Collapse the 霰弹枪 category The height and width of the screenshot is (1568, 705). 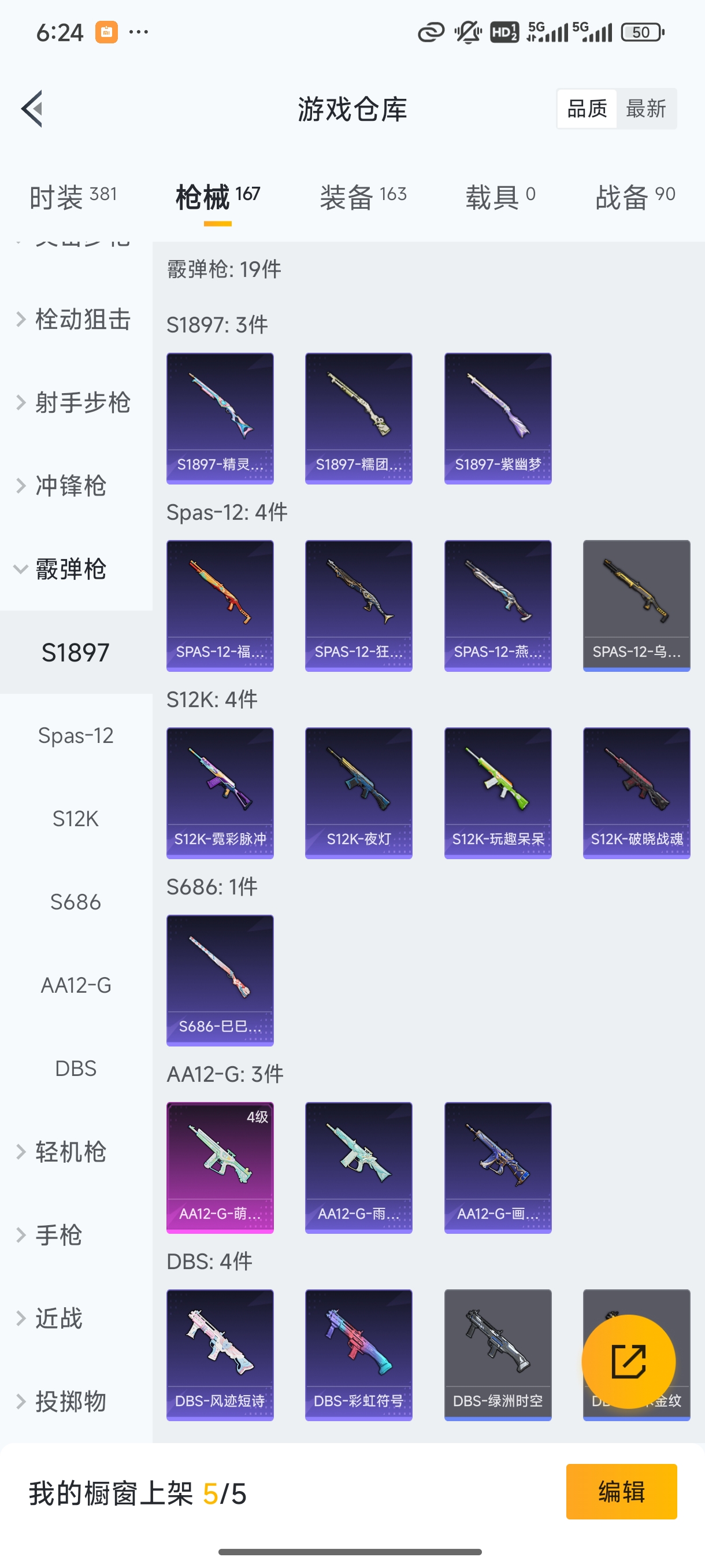[70, 569]
